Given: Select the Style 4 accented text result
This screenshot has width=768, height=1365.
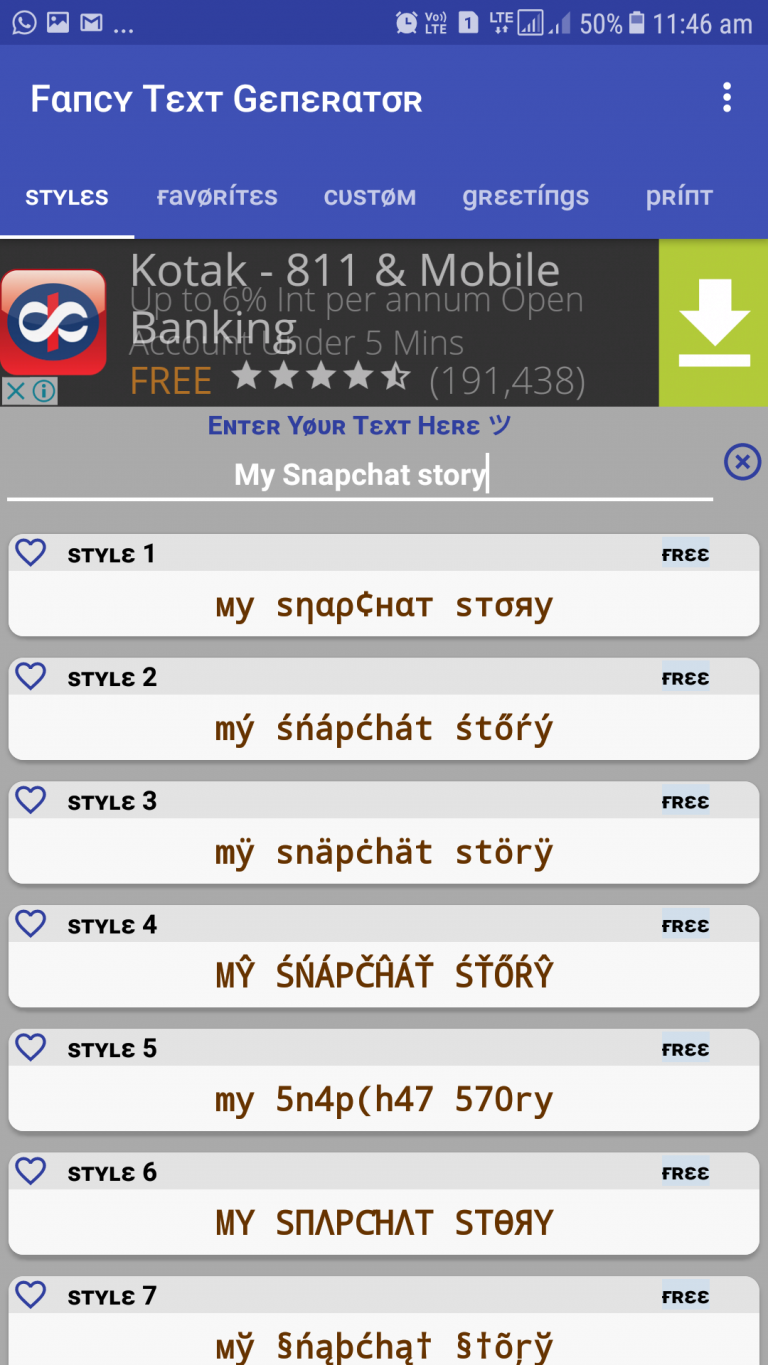Looking at the screenshot, I should 384,972.
